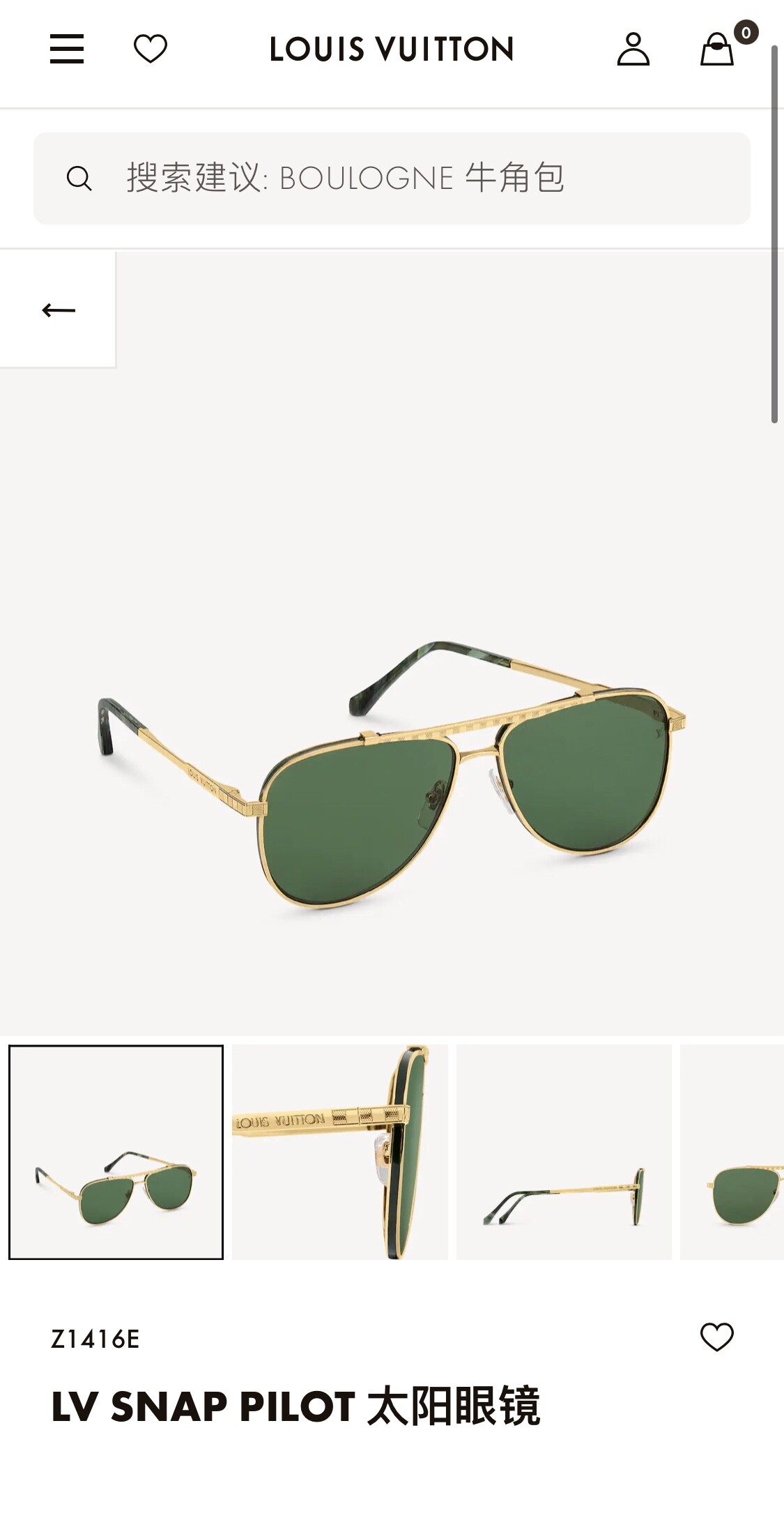Tap the Louis Vuitton logo to go home

pos(392,49)
